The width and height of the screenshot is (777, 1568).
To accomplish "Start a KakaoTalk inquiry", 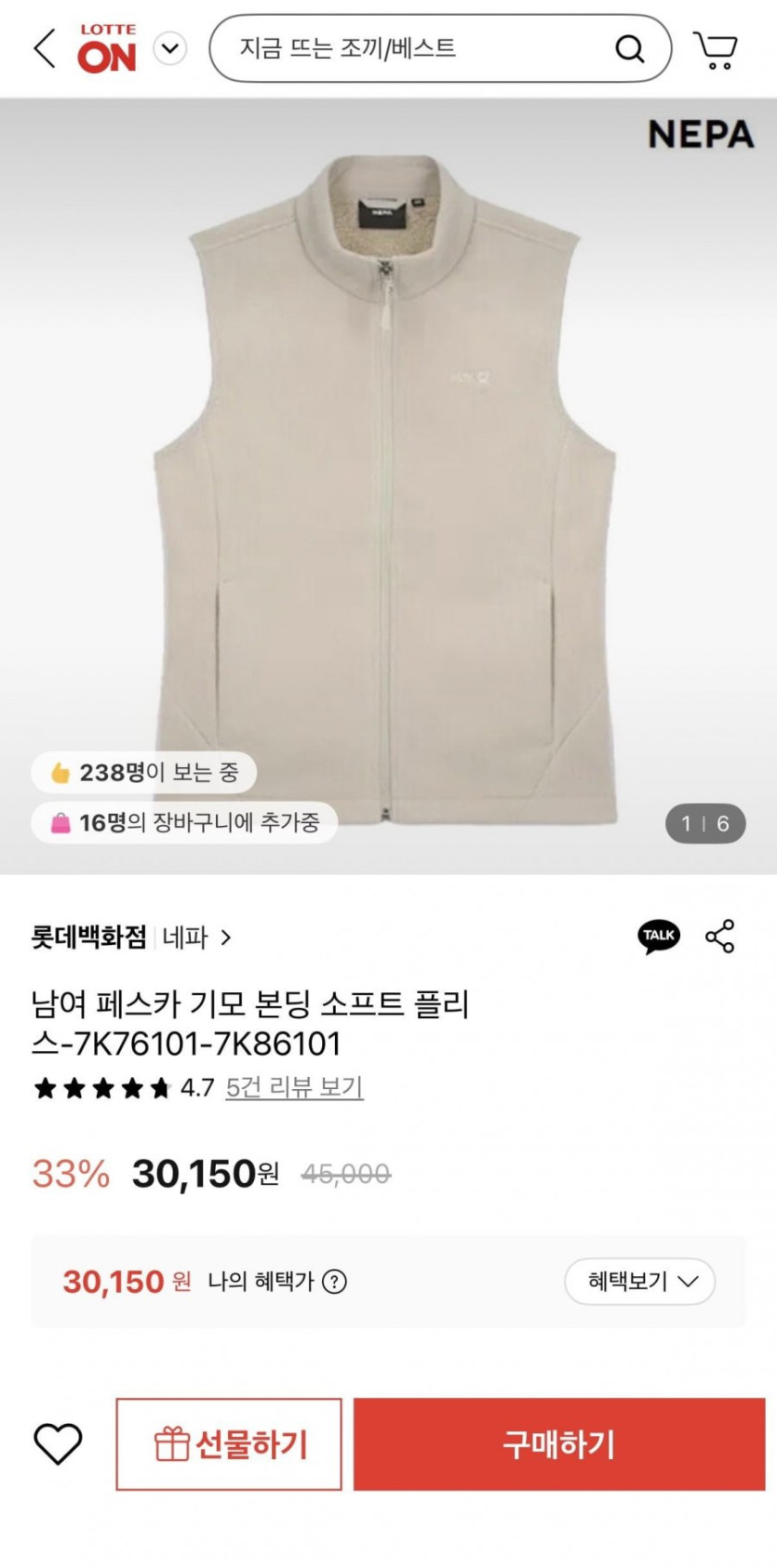I will pyautogui.click(x=659, y=936).
